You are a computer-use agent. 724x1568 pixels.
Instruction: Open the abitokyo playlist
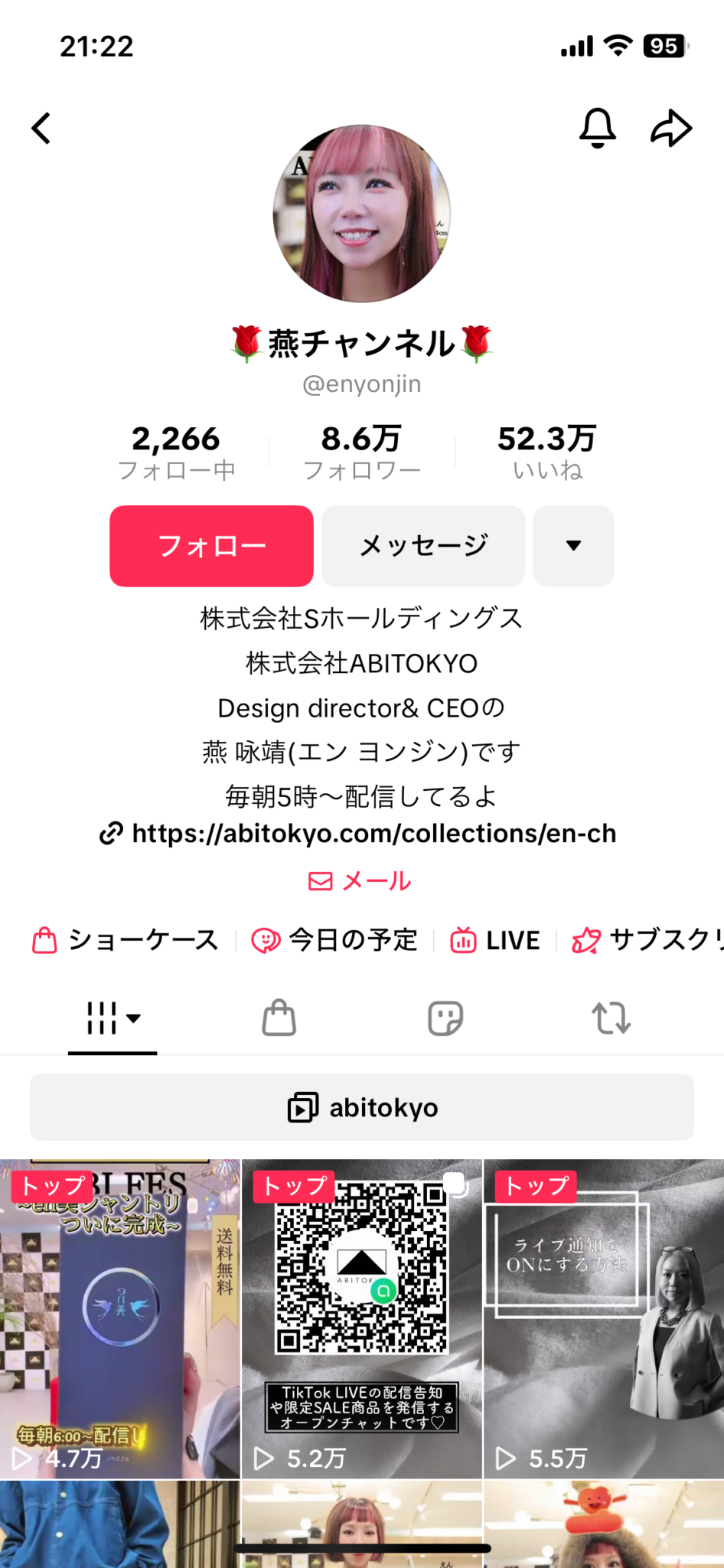[x=362, y=1107]
